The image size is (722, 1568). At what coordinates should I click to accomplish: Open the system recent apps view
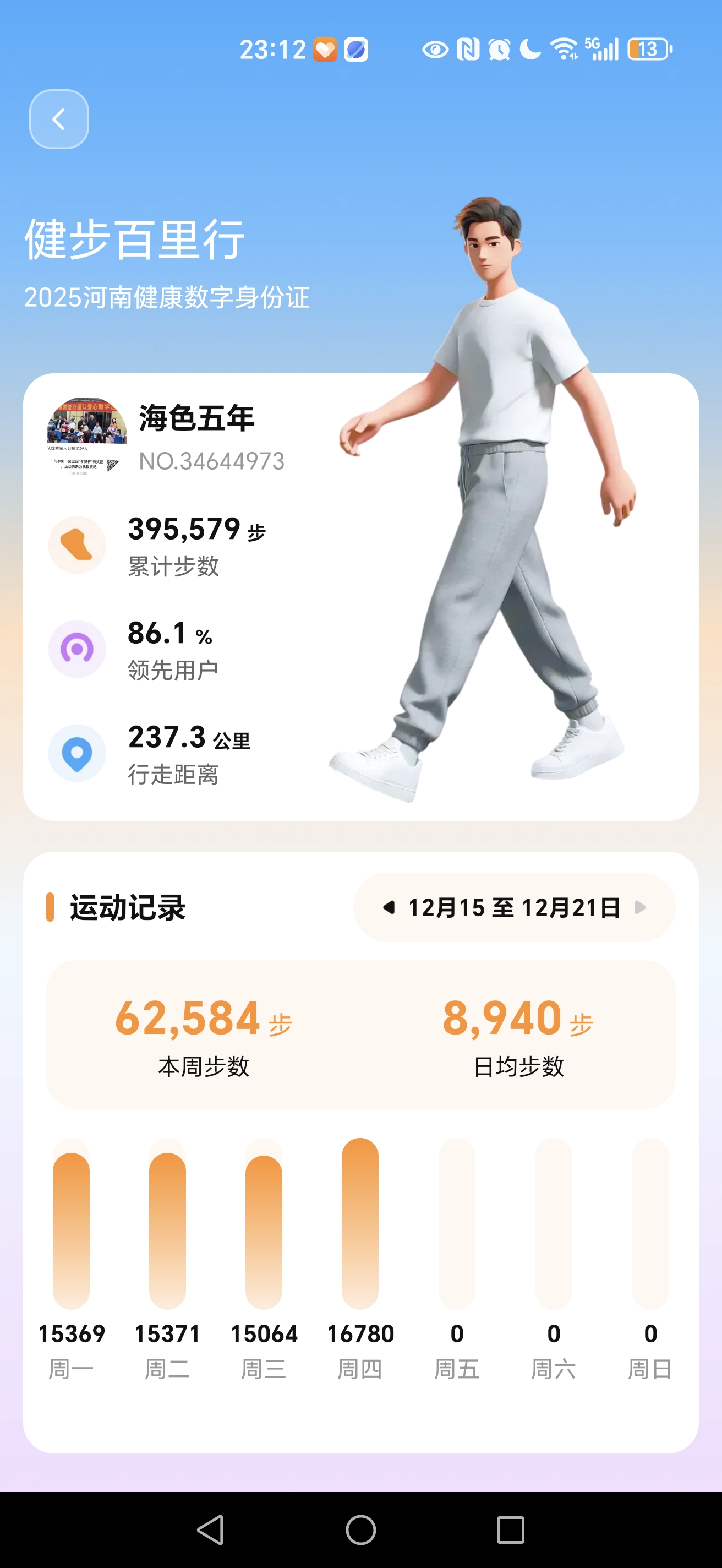[x=510, y=1529]
